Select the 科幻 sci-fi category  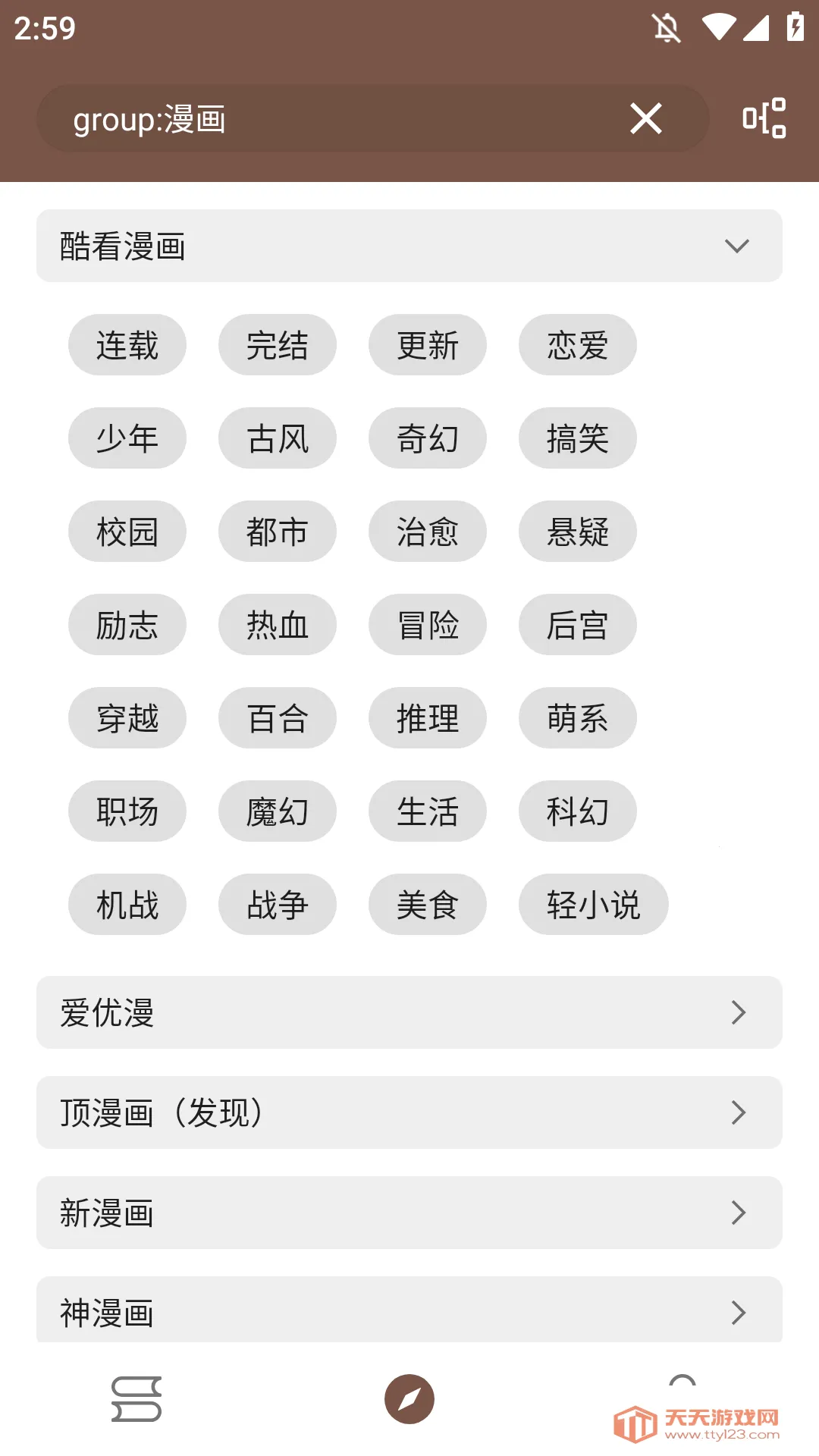point(577,811)
